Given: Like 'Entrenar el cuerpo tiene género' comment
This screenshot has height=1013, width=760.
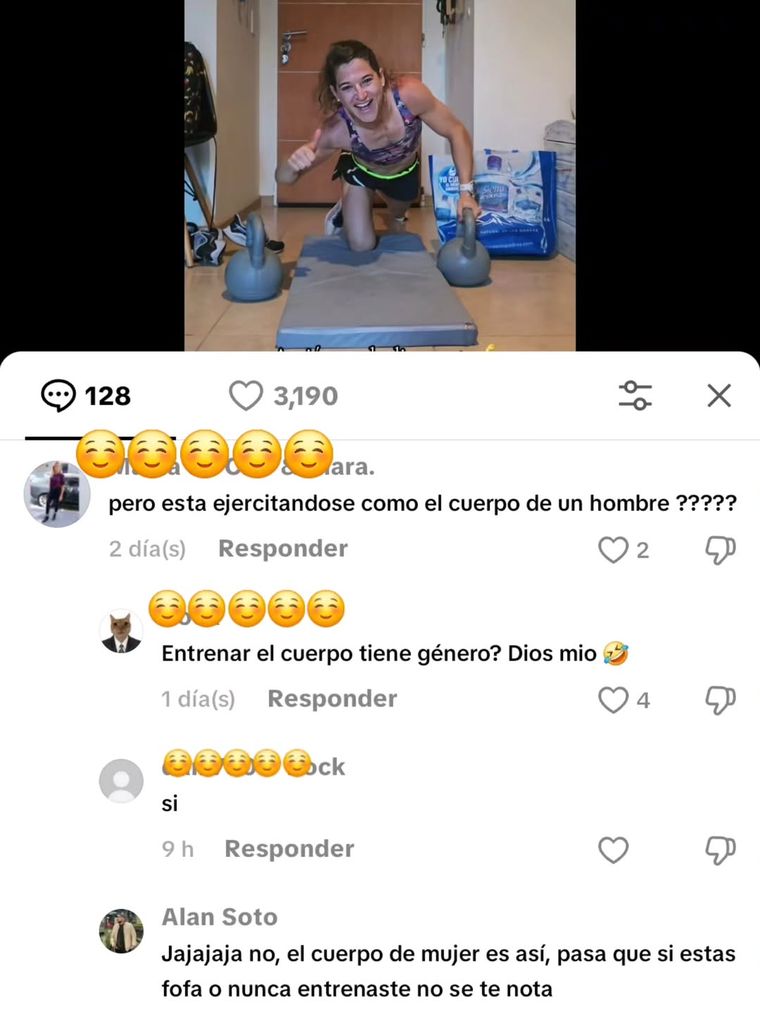Looking at the screenshot, I should pyautogui.click(x=613, y=700).
